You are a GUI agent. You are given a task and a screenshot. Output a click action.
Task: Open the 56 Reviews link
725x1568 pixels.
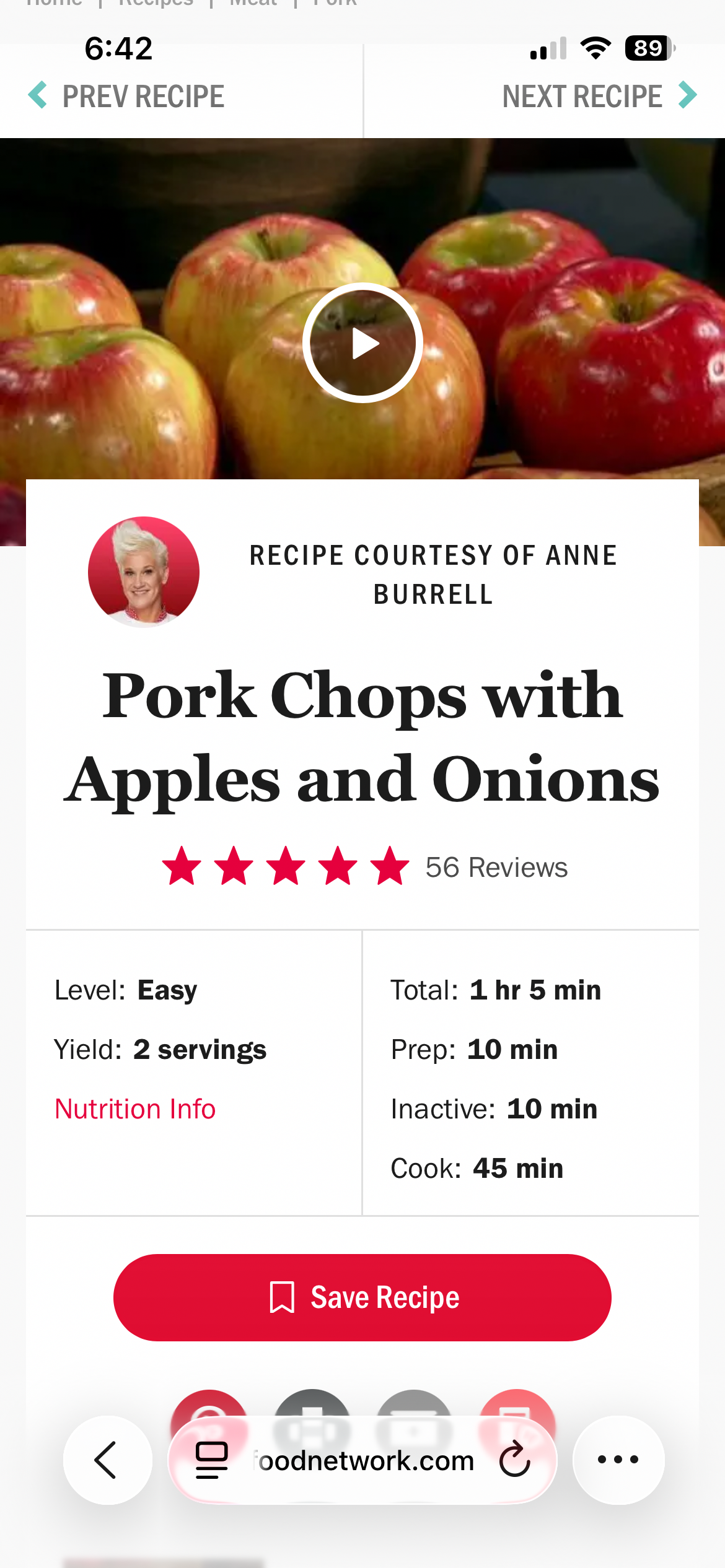tap(496, 867)
